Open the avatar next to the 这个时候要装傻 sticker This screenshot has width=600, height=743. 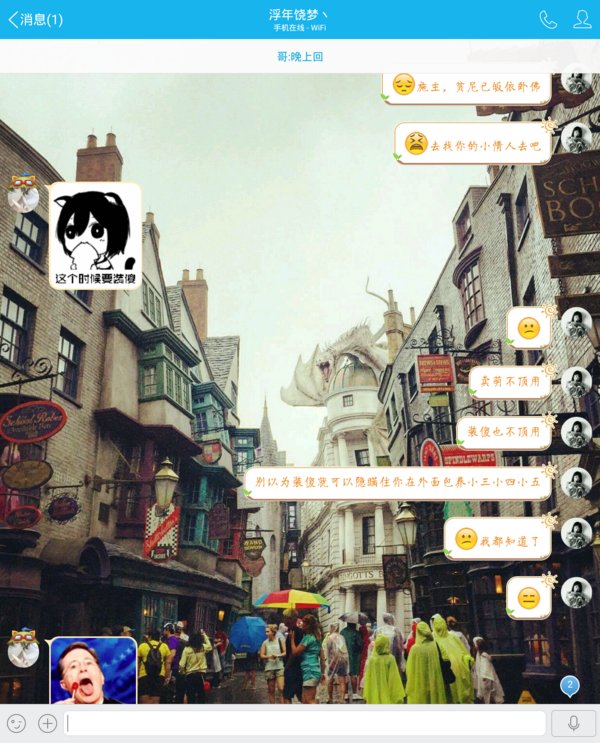pyautogui.click(x=23, y=194)
